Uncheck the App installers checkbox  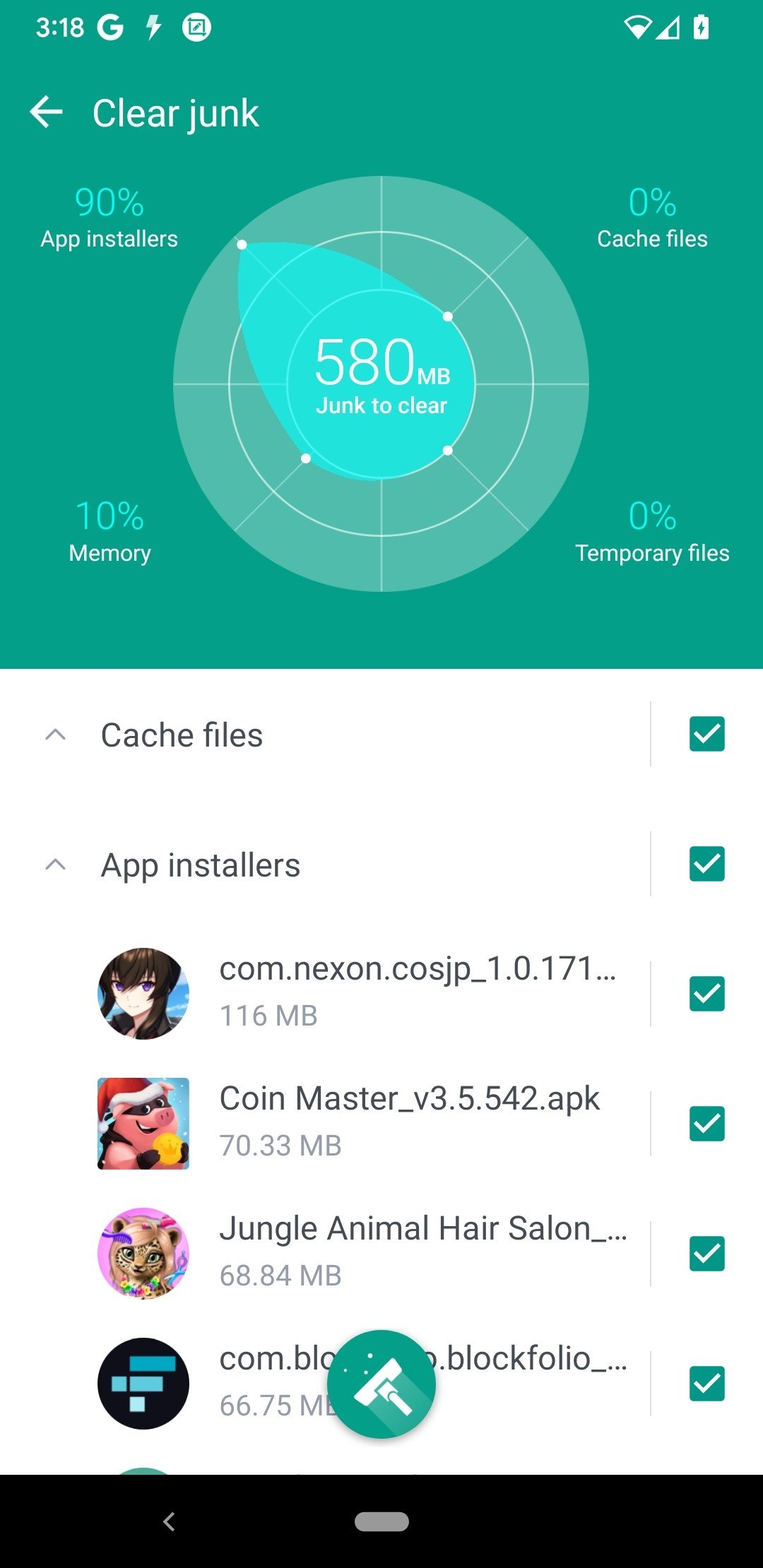[706, 864]
